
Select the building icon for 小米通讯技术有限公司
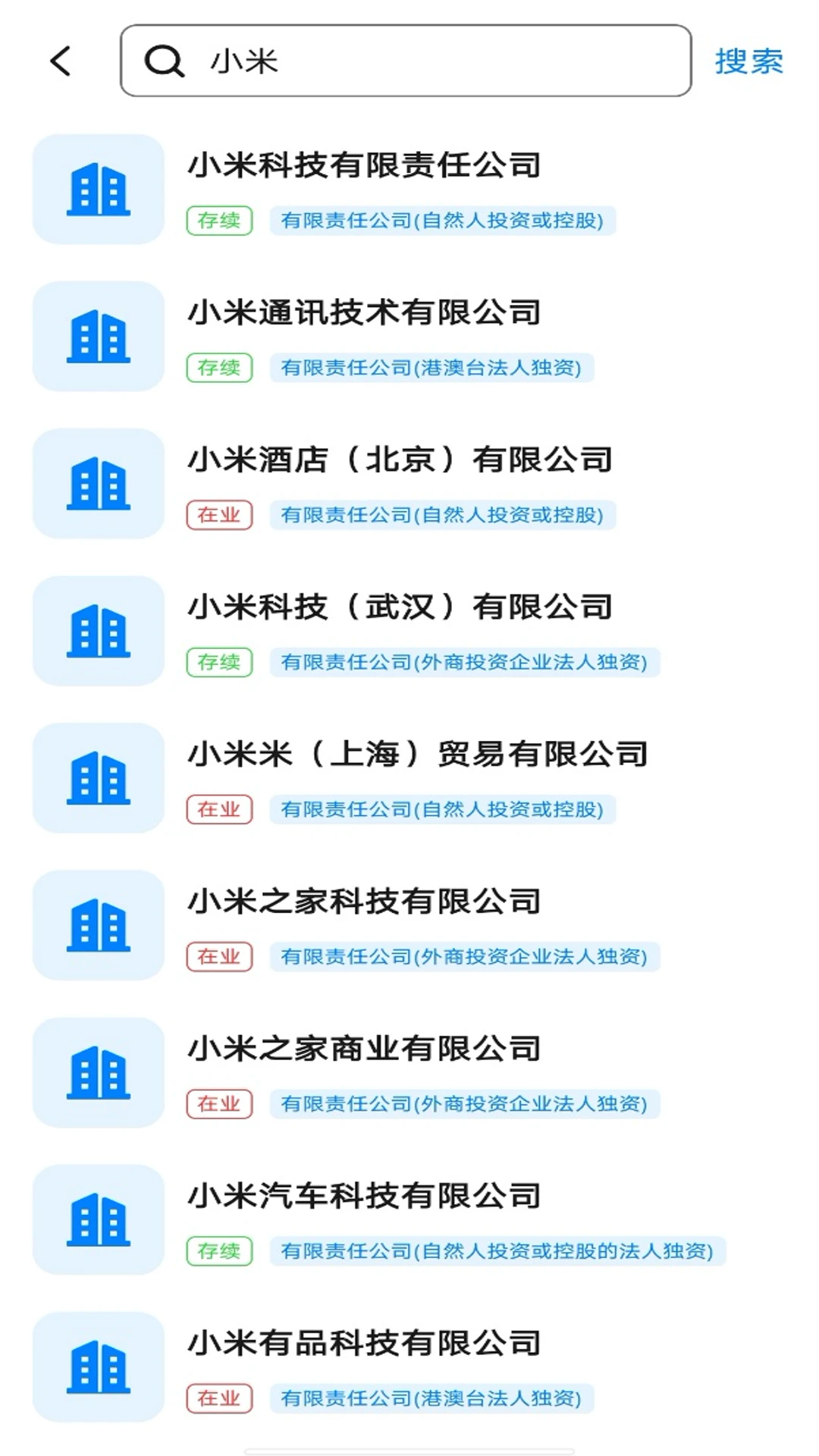tap(98, 337)
